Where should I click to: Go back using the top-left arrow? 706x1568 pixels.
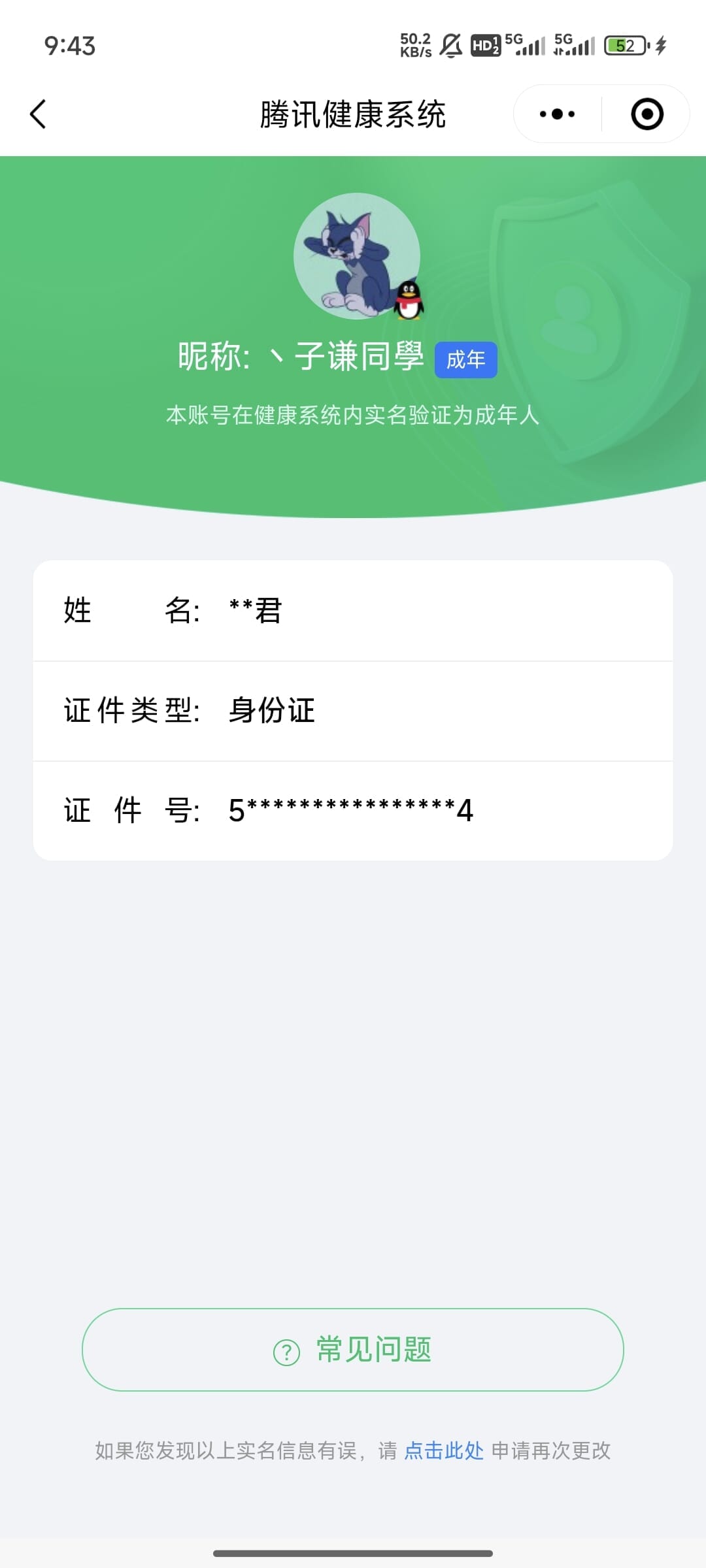click(39, 114)
